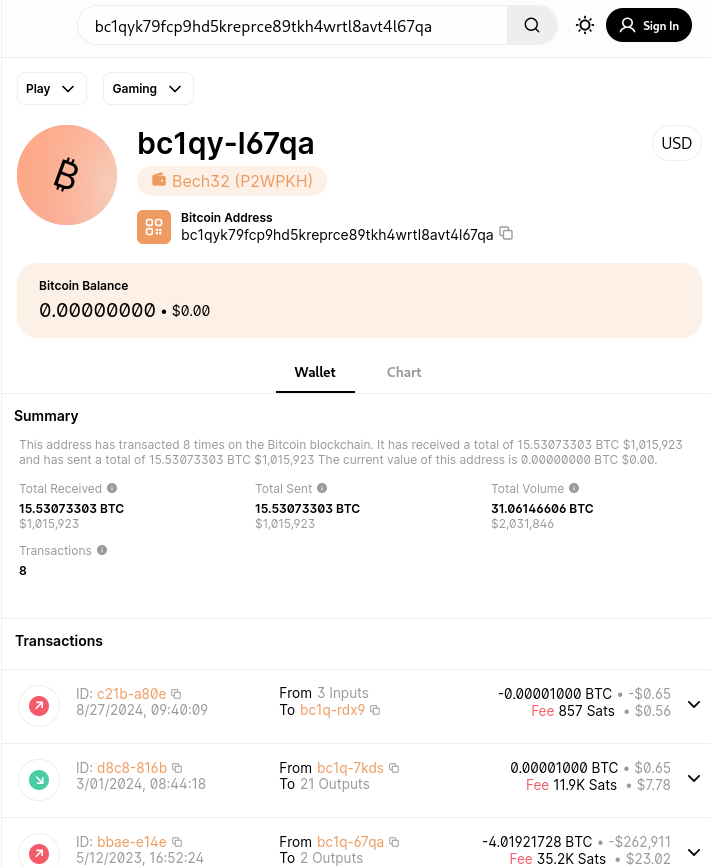The width and height of the screenshot is (711, 867).
Task: Switch to the Chart tab
Action: pos(404,372)
